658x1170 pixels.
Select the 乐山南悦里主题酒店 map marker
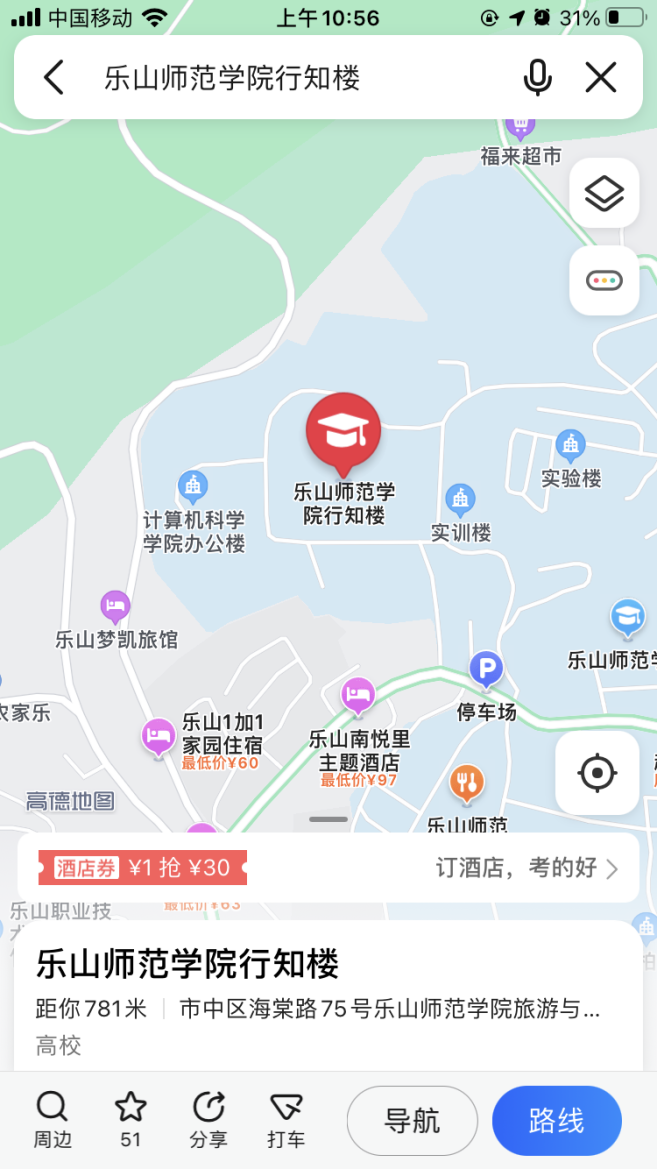point(358,694)
